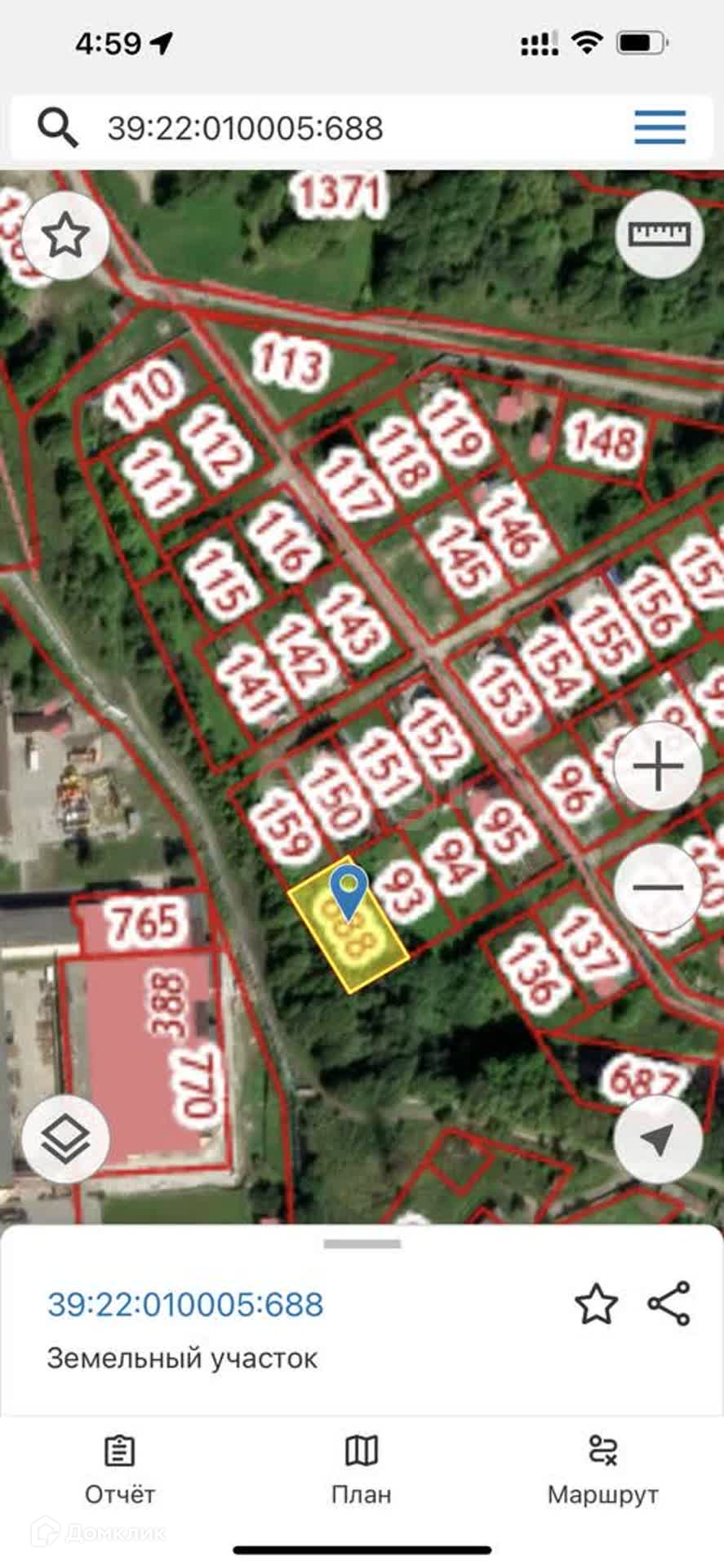Zoom out with the minus button

pyautogui.click(x=658, y=888)
